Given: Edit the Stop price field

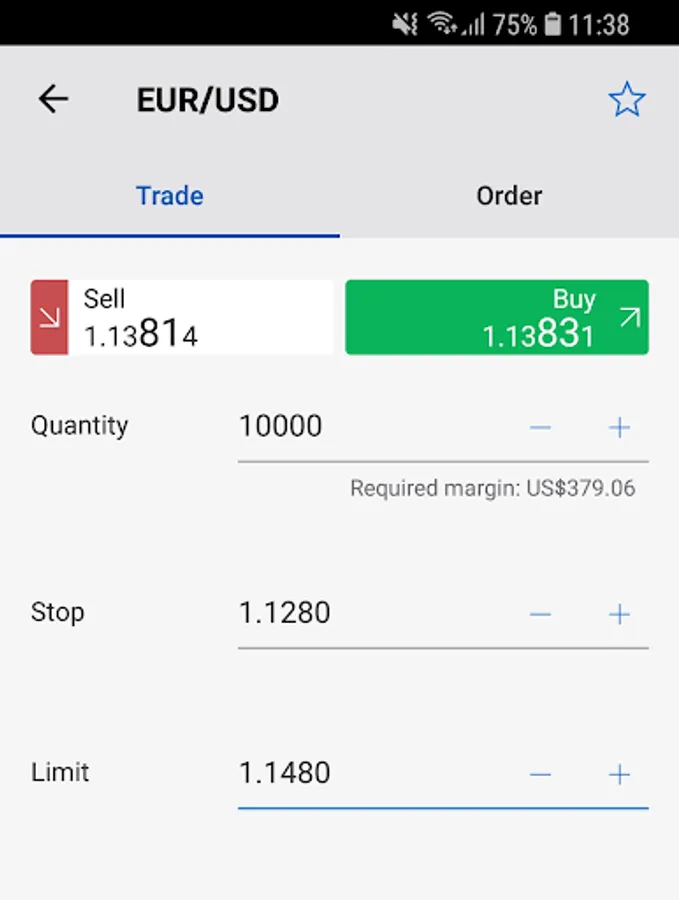Looking at the screenshot, I should 370,613.
